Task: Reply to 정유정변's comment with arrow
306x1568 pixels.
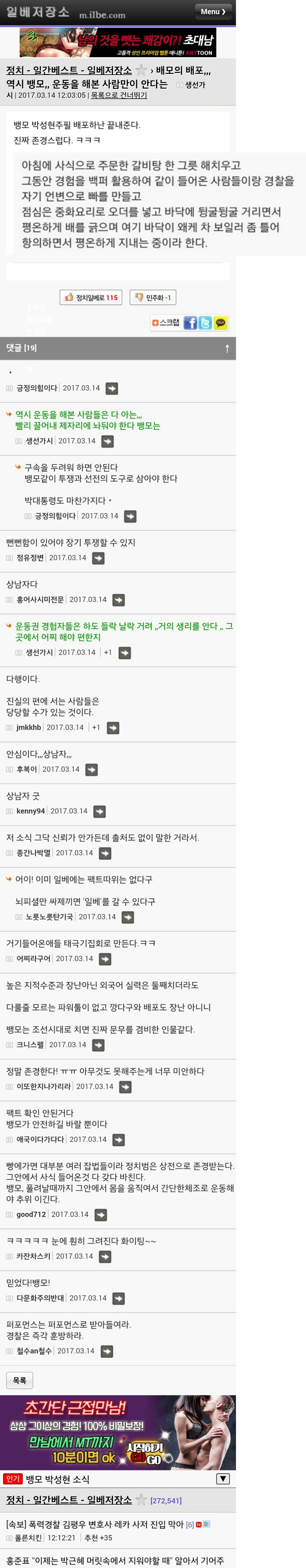Action: click(x=98, y=558)
